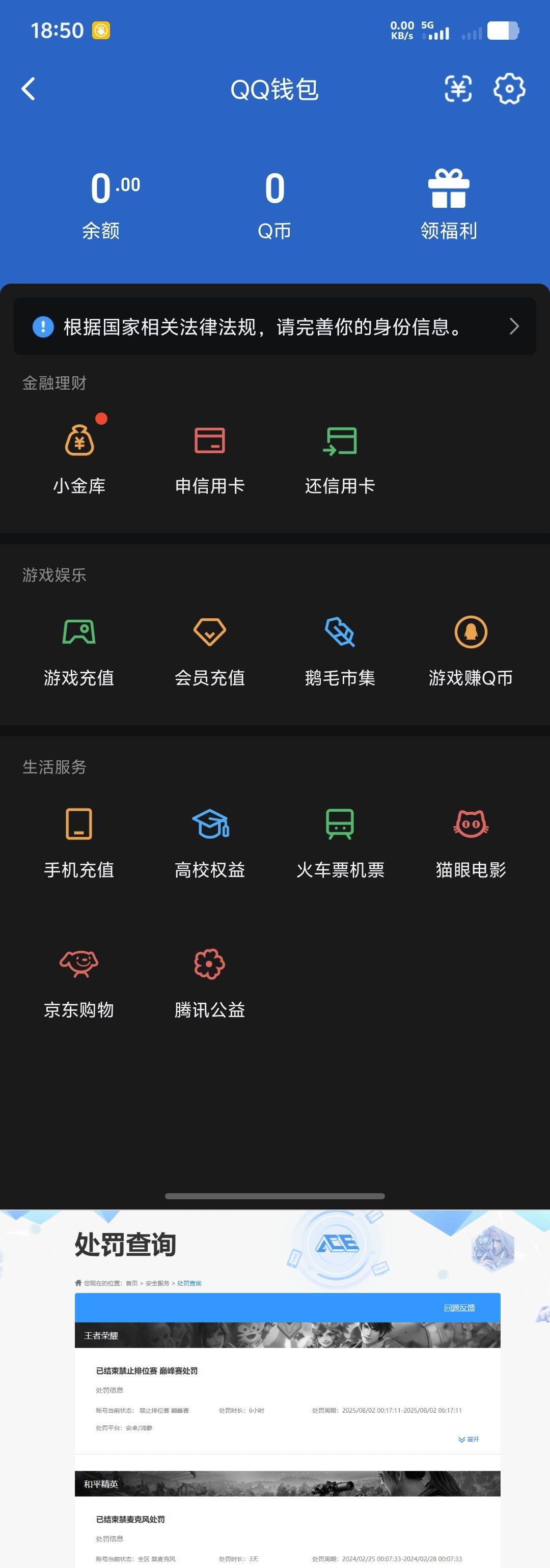Open 处罚查询 breadcrumb link
550x1568 pixels.
coord(189,1283)
